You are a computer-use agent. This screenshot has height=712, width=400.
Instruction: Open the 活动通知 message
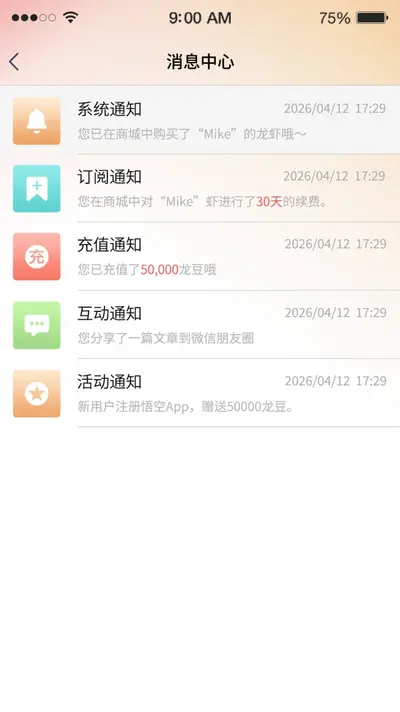(200, 393)
